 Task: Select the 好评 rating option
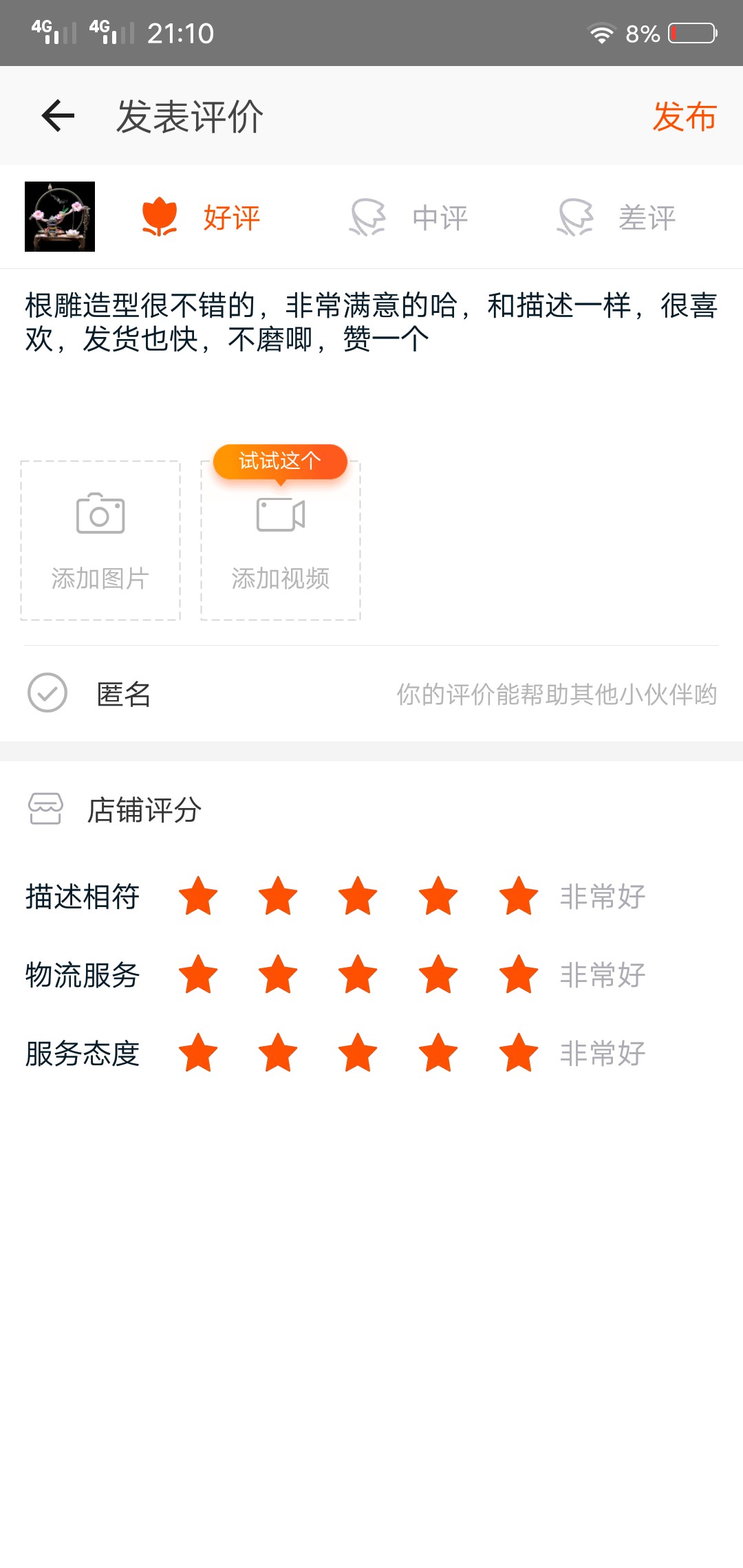[201, 217]
